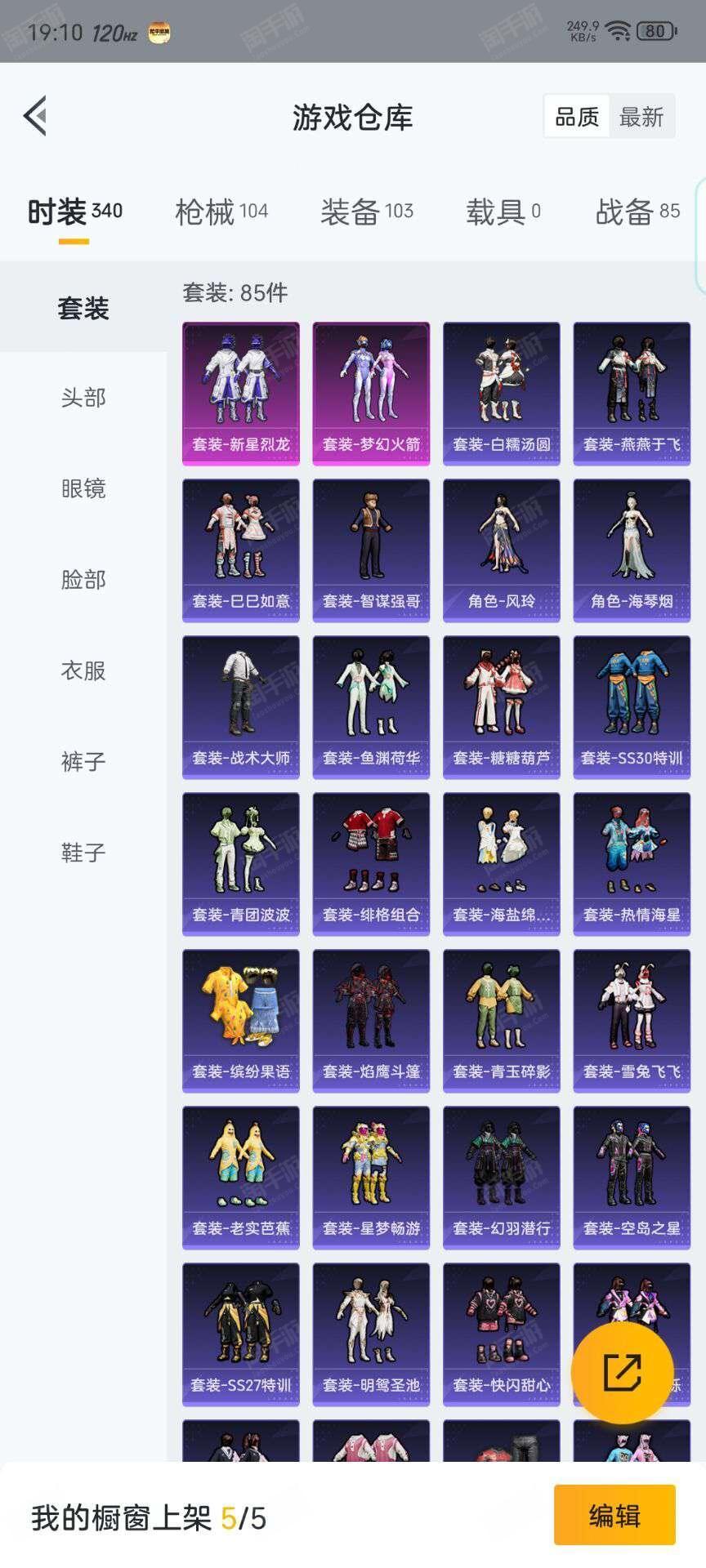Open the 战备 tab
The image size is (706, 1568).
click(x=637, y=212)
